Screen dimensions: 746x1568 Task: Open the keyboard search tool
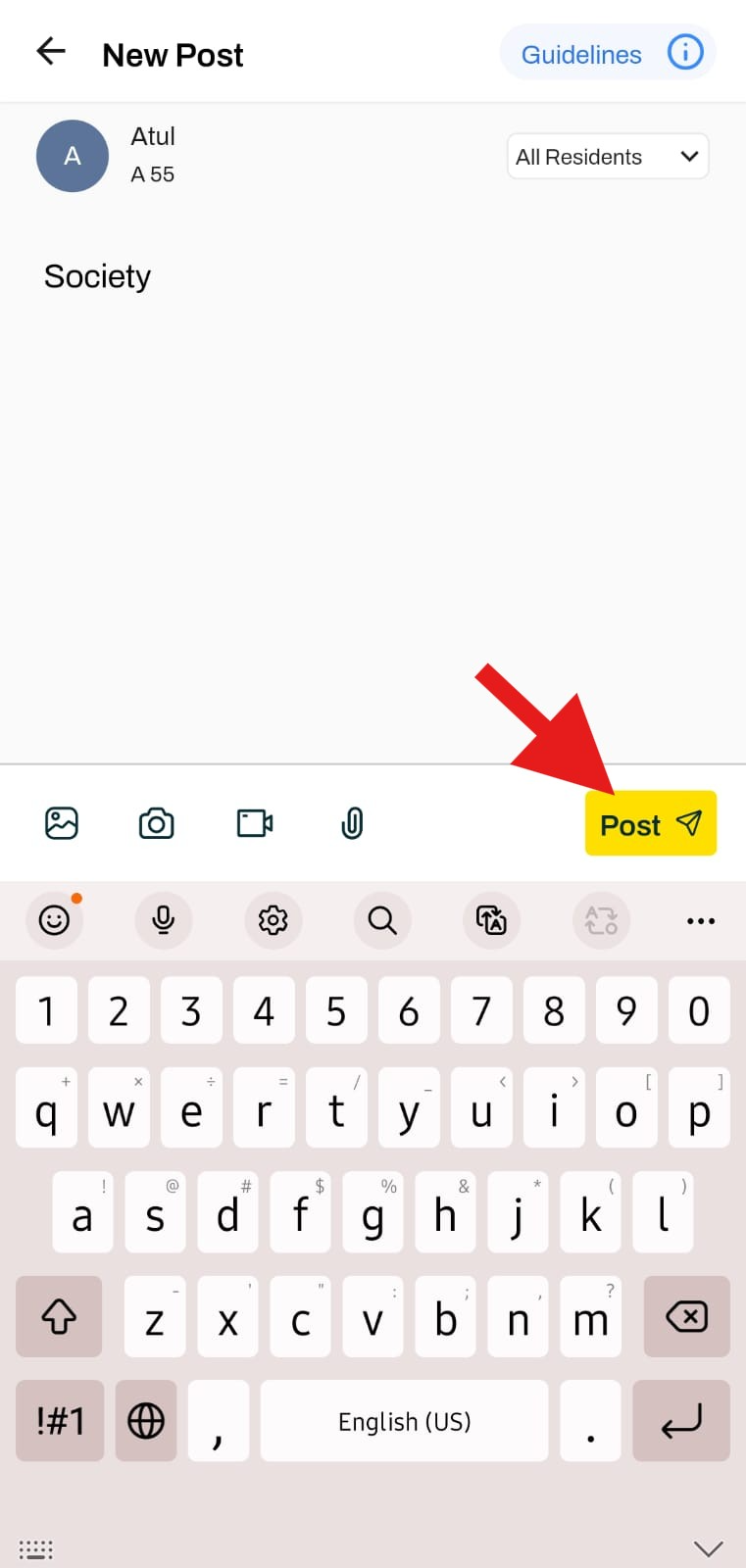point(382,920)
